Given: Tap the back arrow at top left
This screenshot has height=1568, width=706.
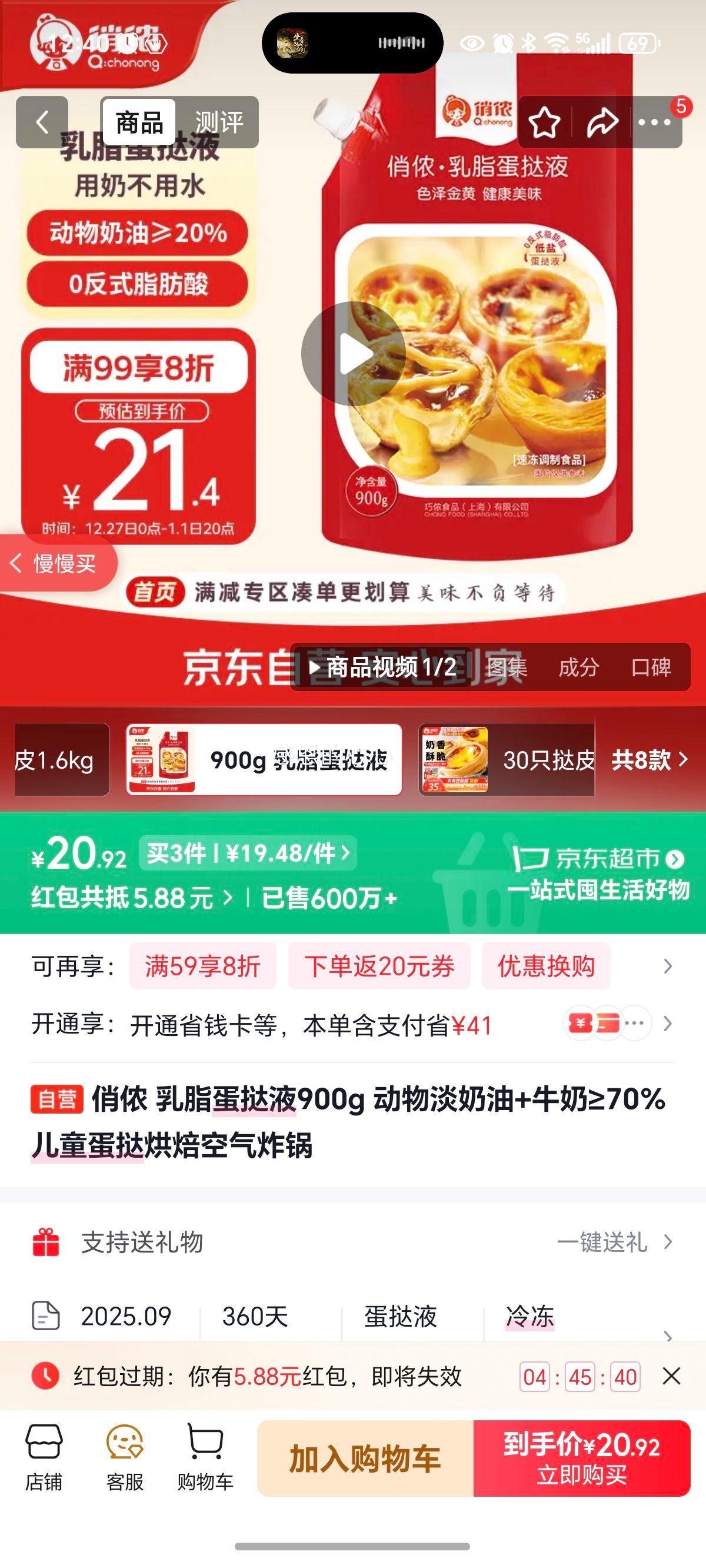Looking at the screenshot, I should coord(41,122).
